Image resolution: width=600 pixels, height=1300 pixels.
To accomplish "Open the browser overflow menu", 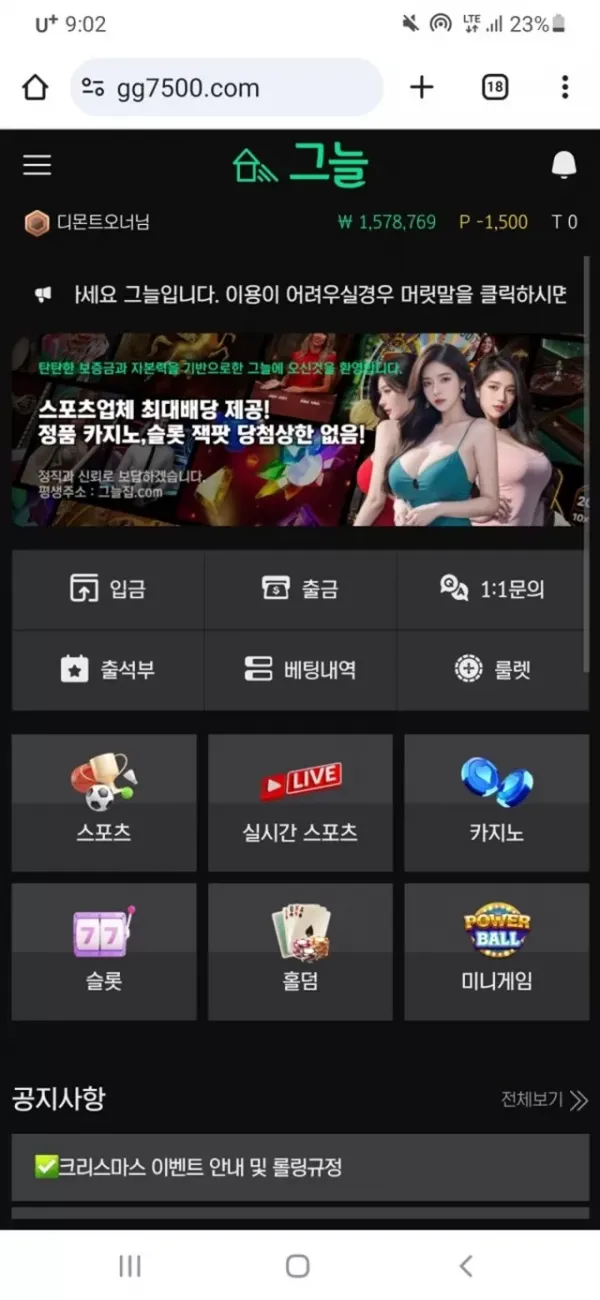I will click(565, 88).
